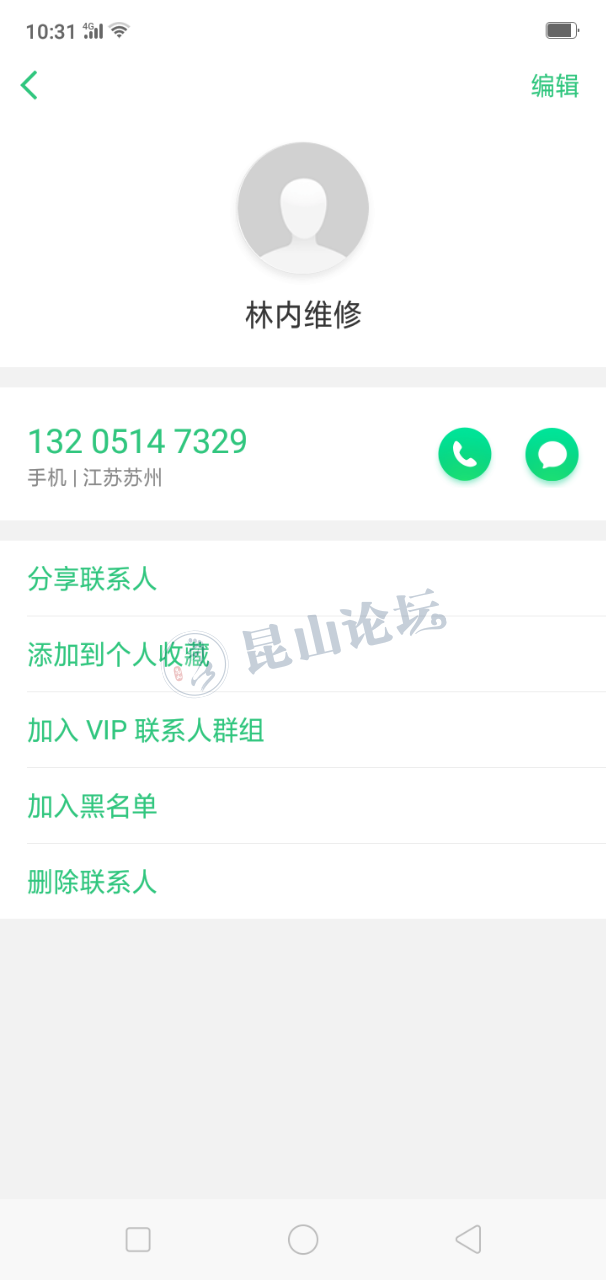The height and width of the screenshot is (1280, 606).
Task: Open recent apps with the square button
Action: pyautogui.click(x=138, y=1240)
